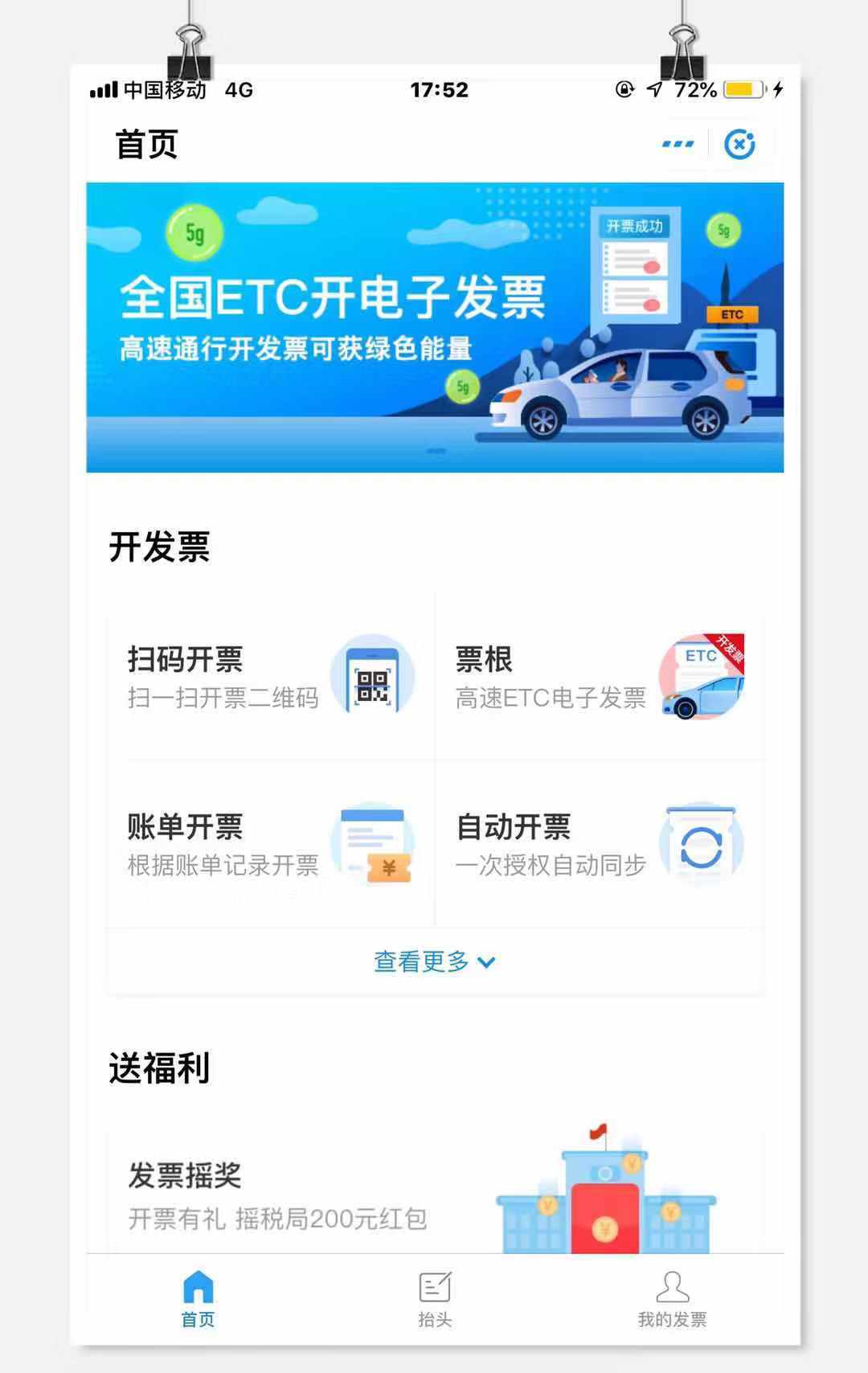Open 票根 for ETC e-invoices
The image size is (868, 1373).
pos(599,677)
